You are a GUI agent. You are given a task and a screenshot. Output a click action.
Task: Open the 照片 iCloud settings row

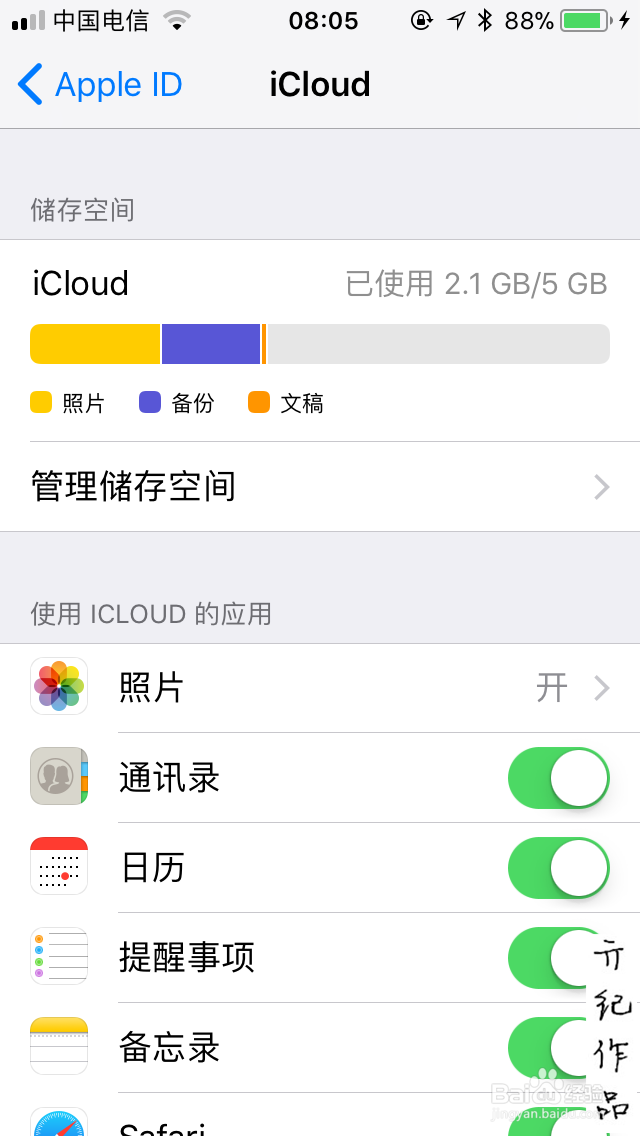(320, 688)
